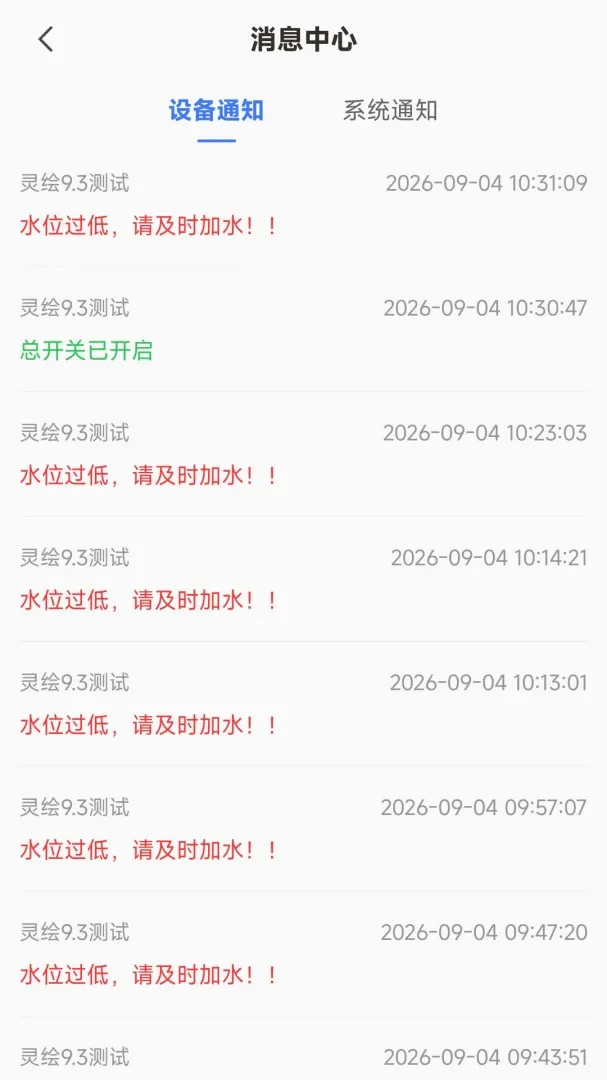Select the 设备通知 tab
This screenshot has width=607, height=1080.
(216, 110)
